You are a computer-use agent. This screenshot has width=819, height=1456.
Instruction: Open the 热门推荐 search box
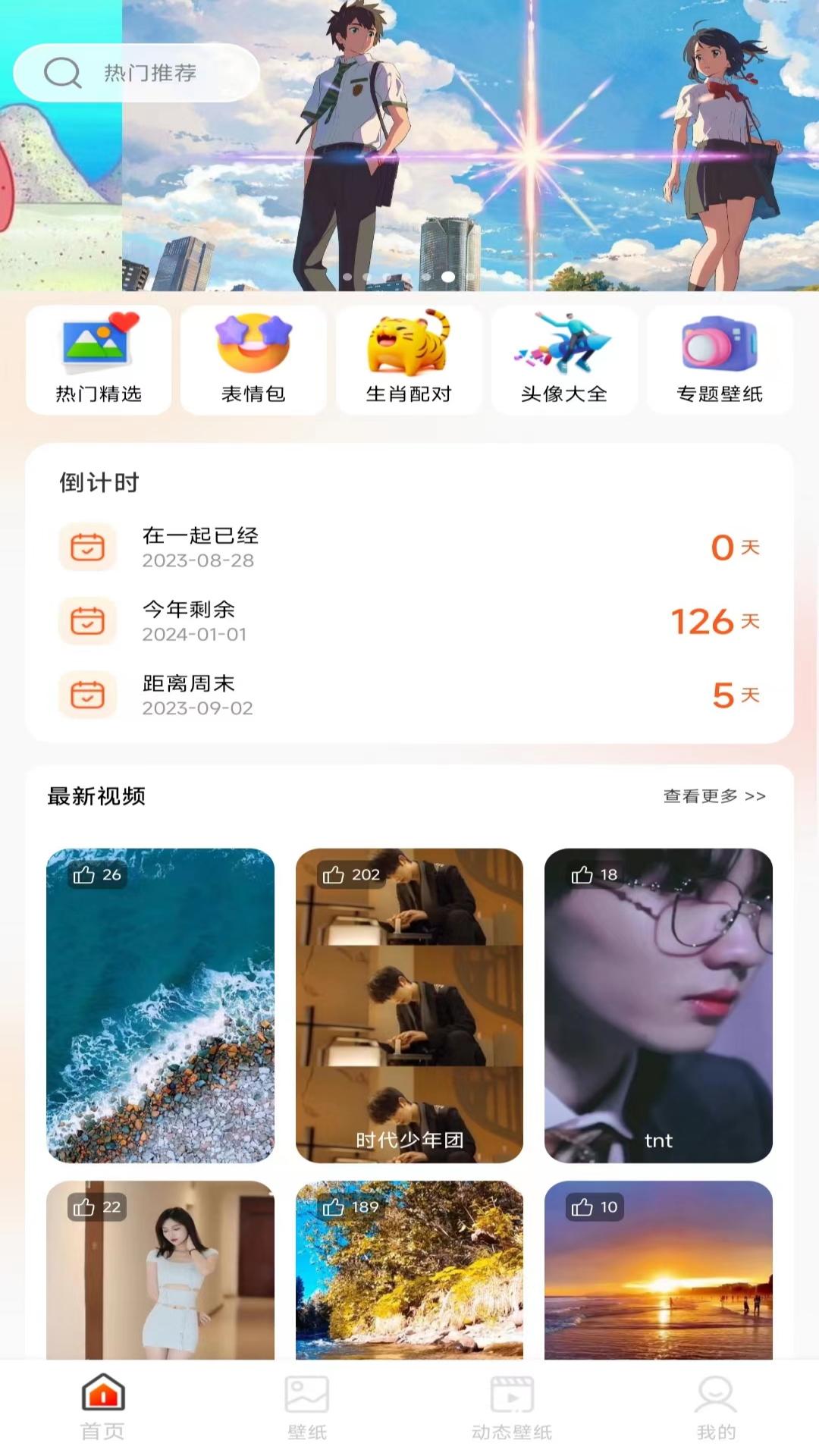click(136, 73)
